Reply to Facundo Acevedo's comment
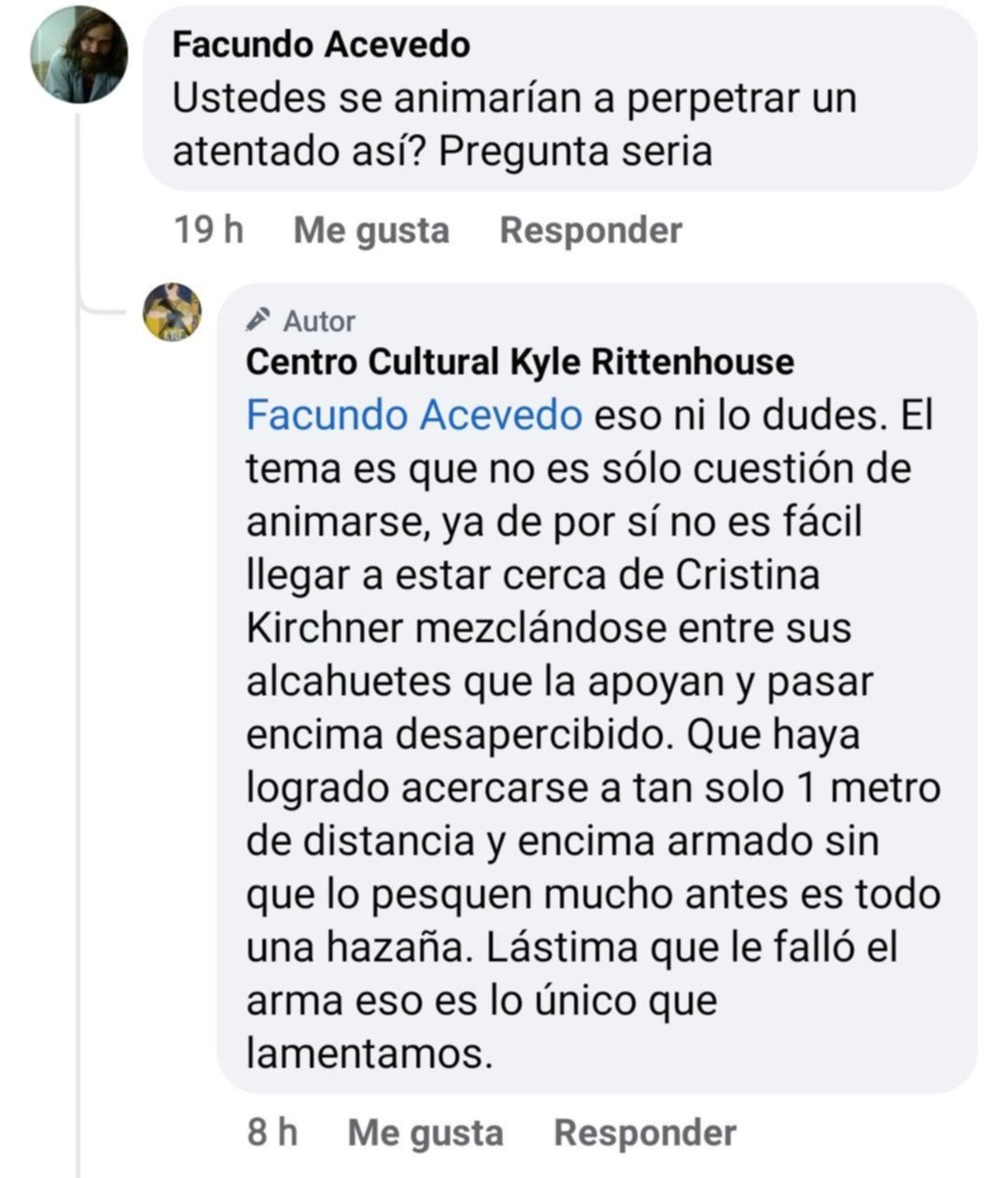 591,231
